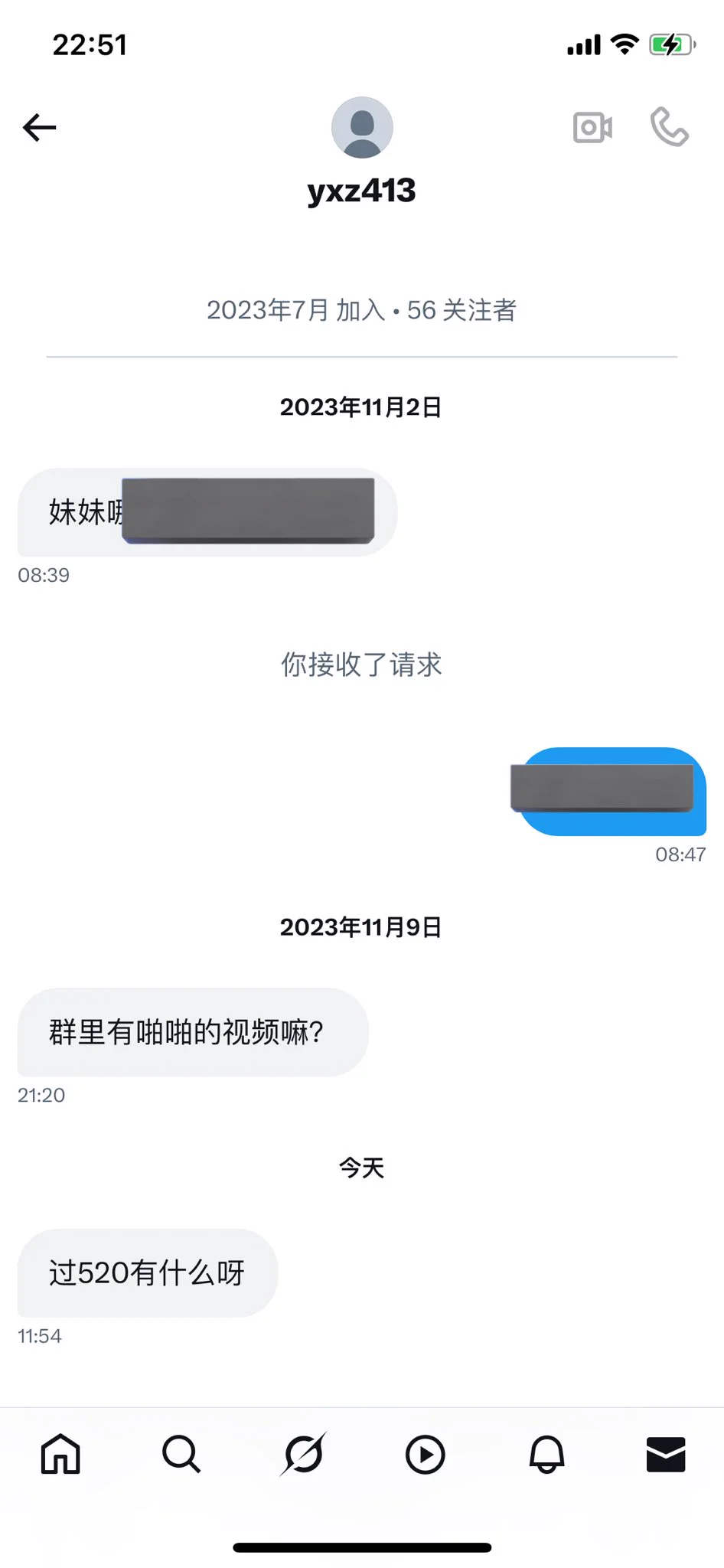Start a voice call with yxz413

(x=669, y=127)
